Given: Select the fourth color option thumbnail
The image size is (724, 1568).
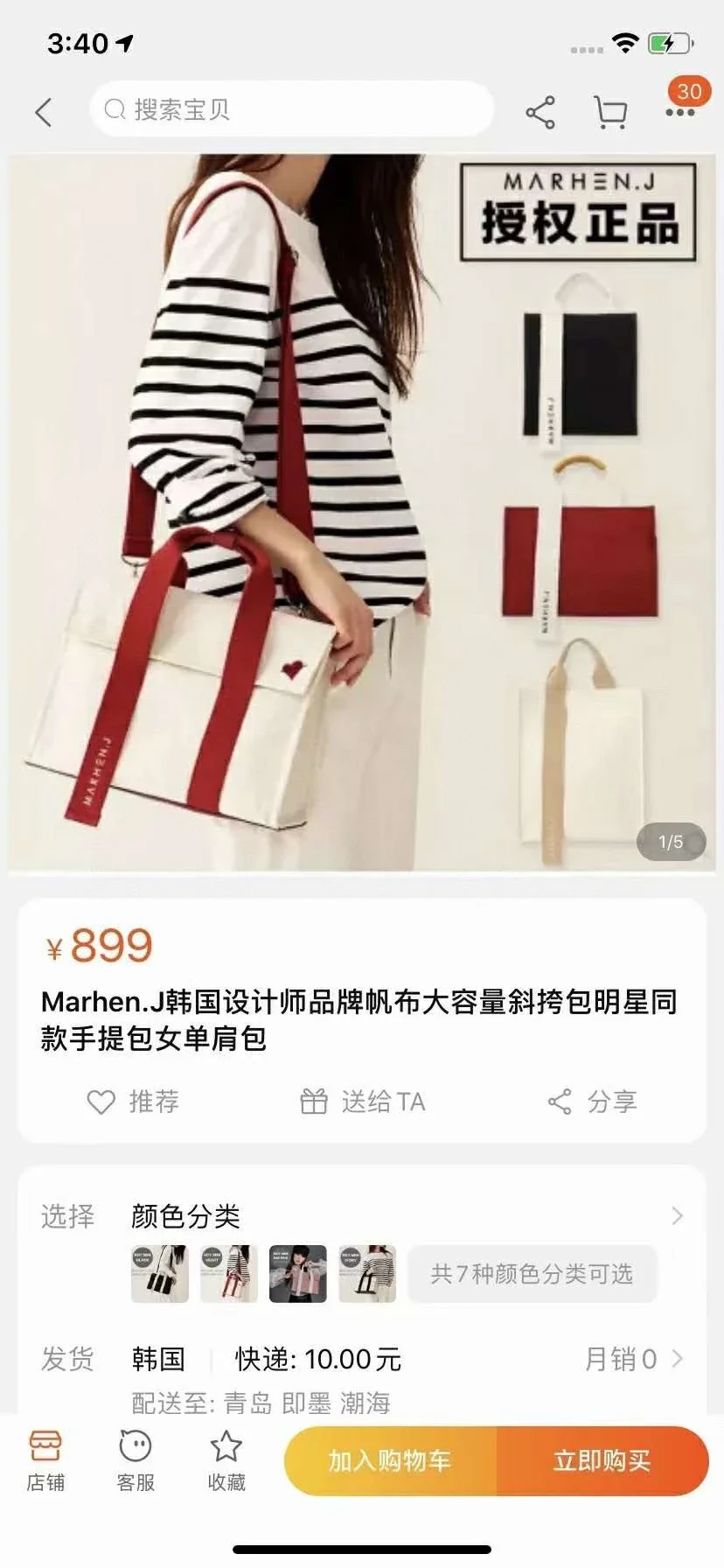Looking at the screenshot, I should (367, 1274).
